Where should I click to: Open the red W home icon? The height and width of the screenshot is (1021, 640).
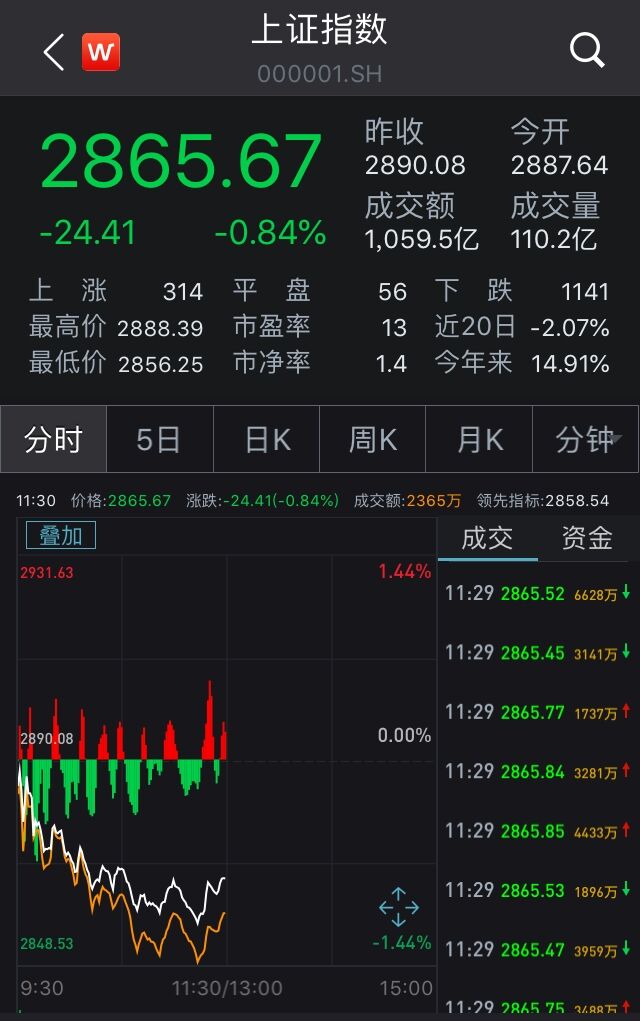[101, 52]
